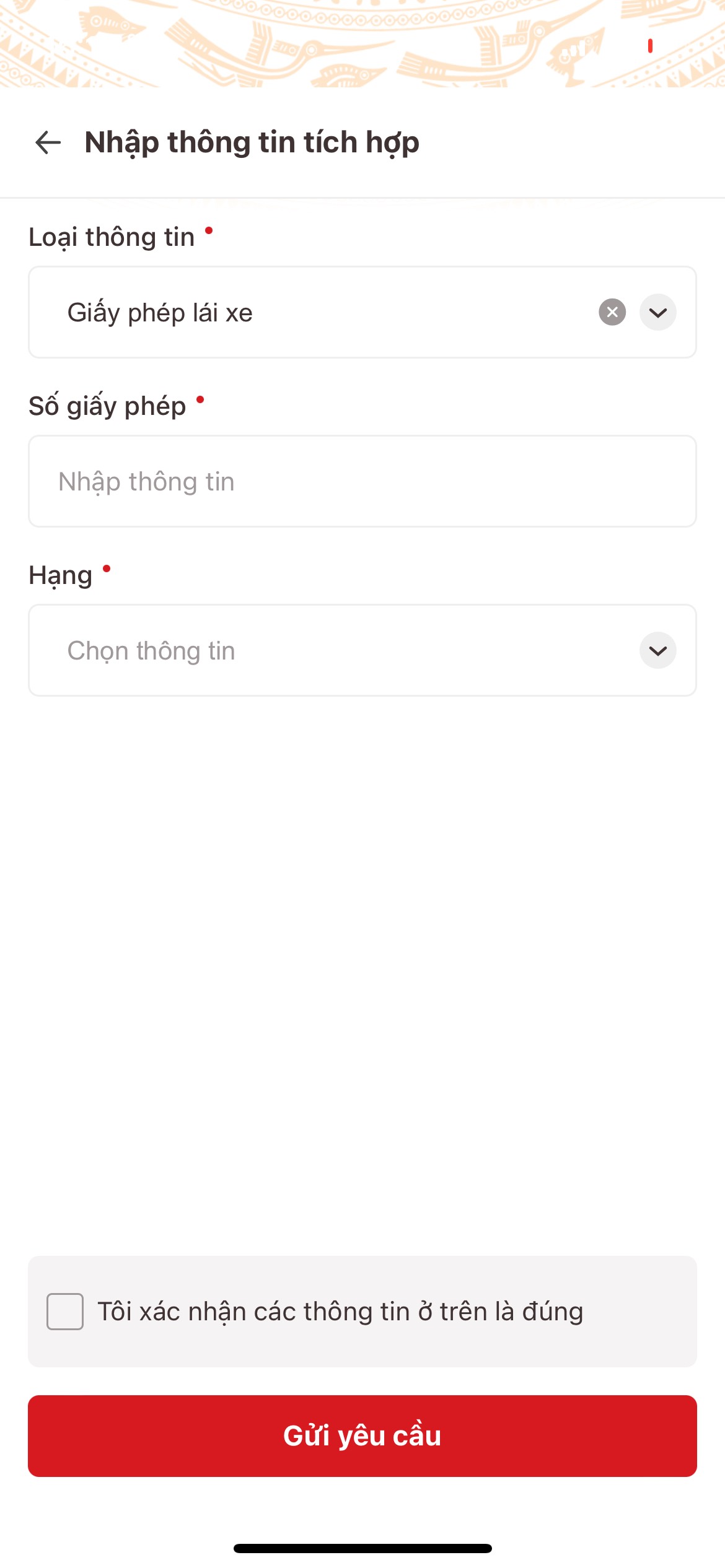
Task: Clear the selected Giấy phép lái xe value
Action: click(612, 312)
